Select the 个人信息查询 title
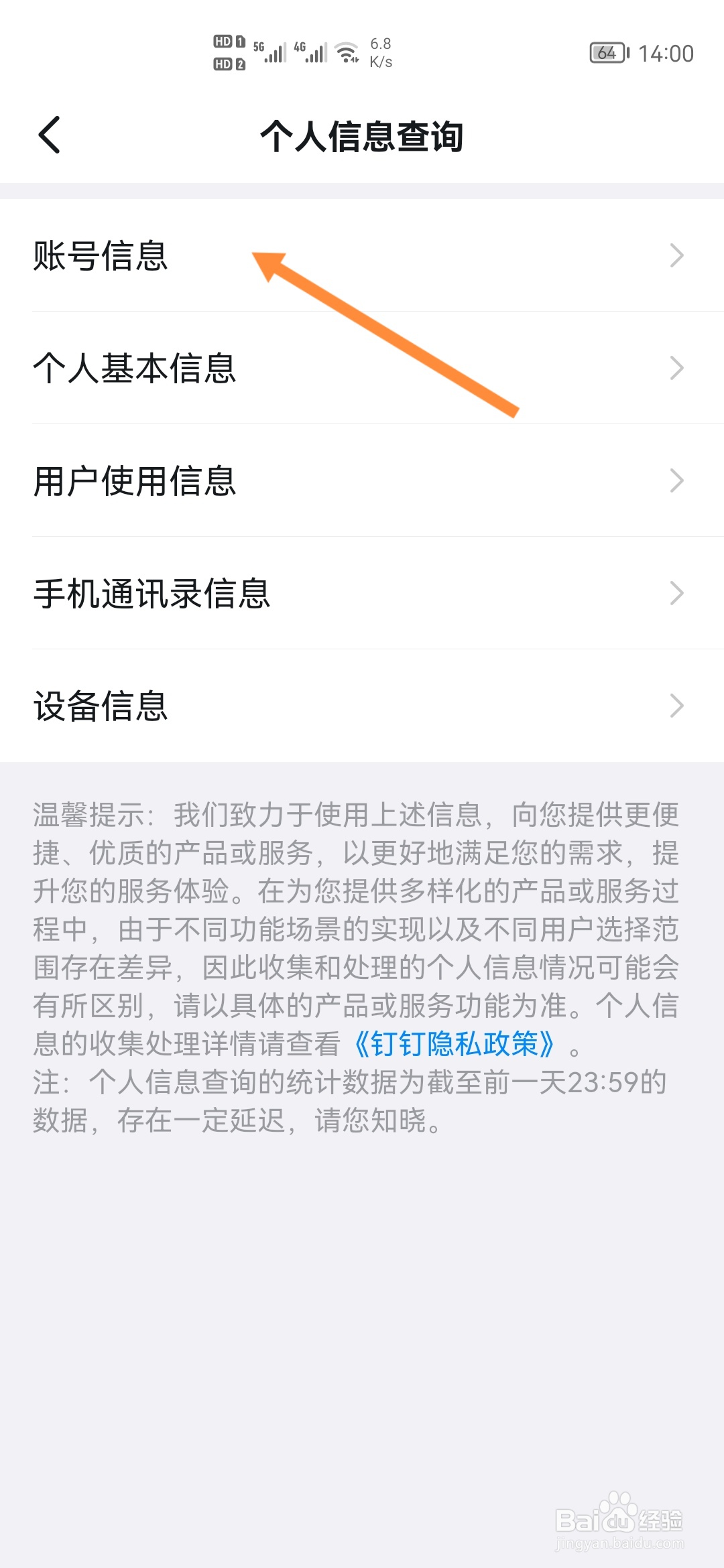The height and width of the screenshot is (1568, 724). point(362,135)
